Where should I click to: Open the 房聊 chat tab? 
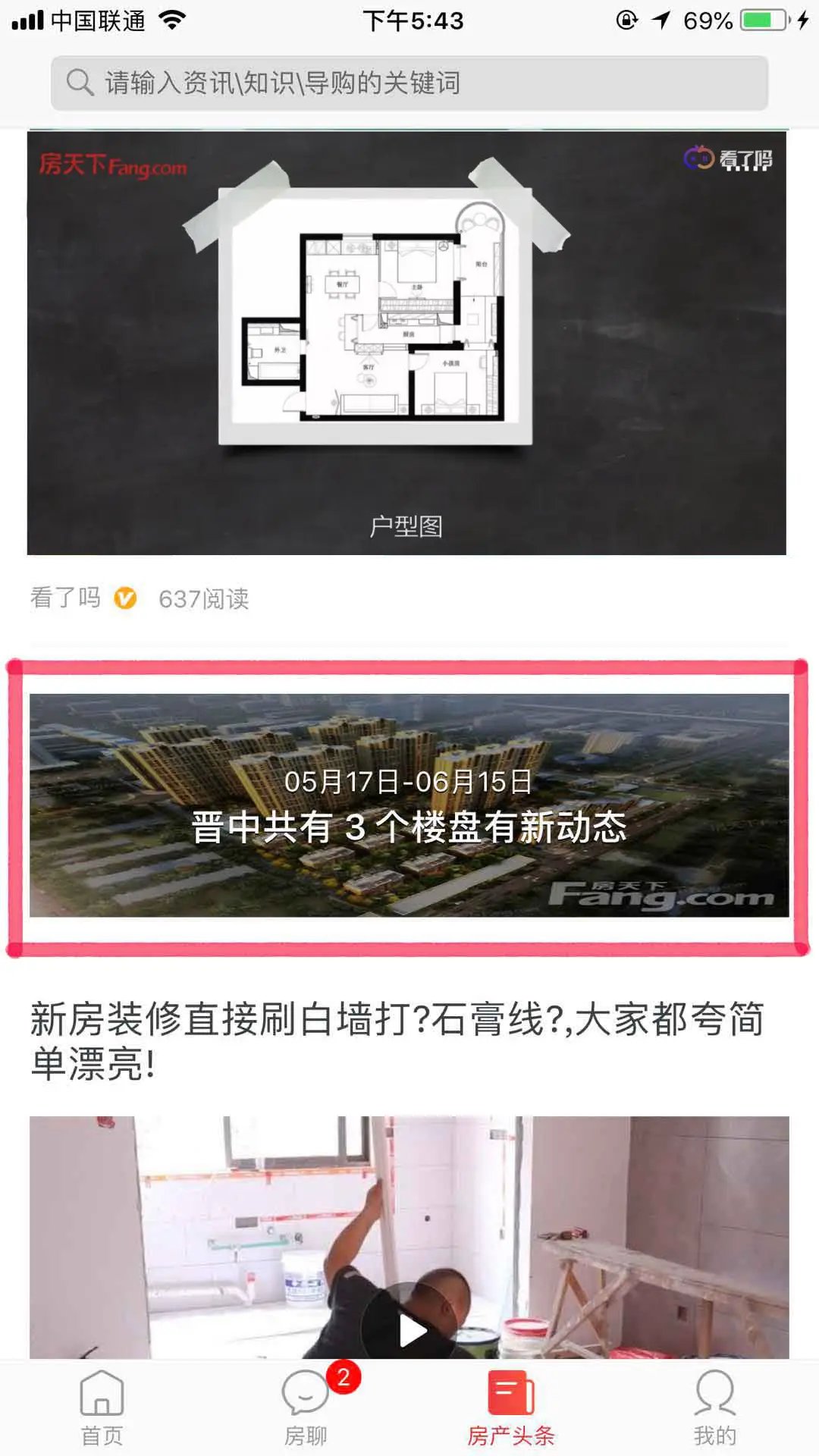click(306, 1407)
